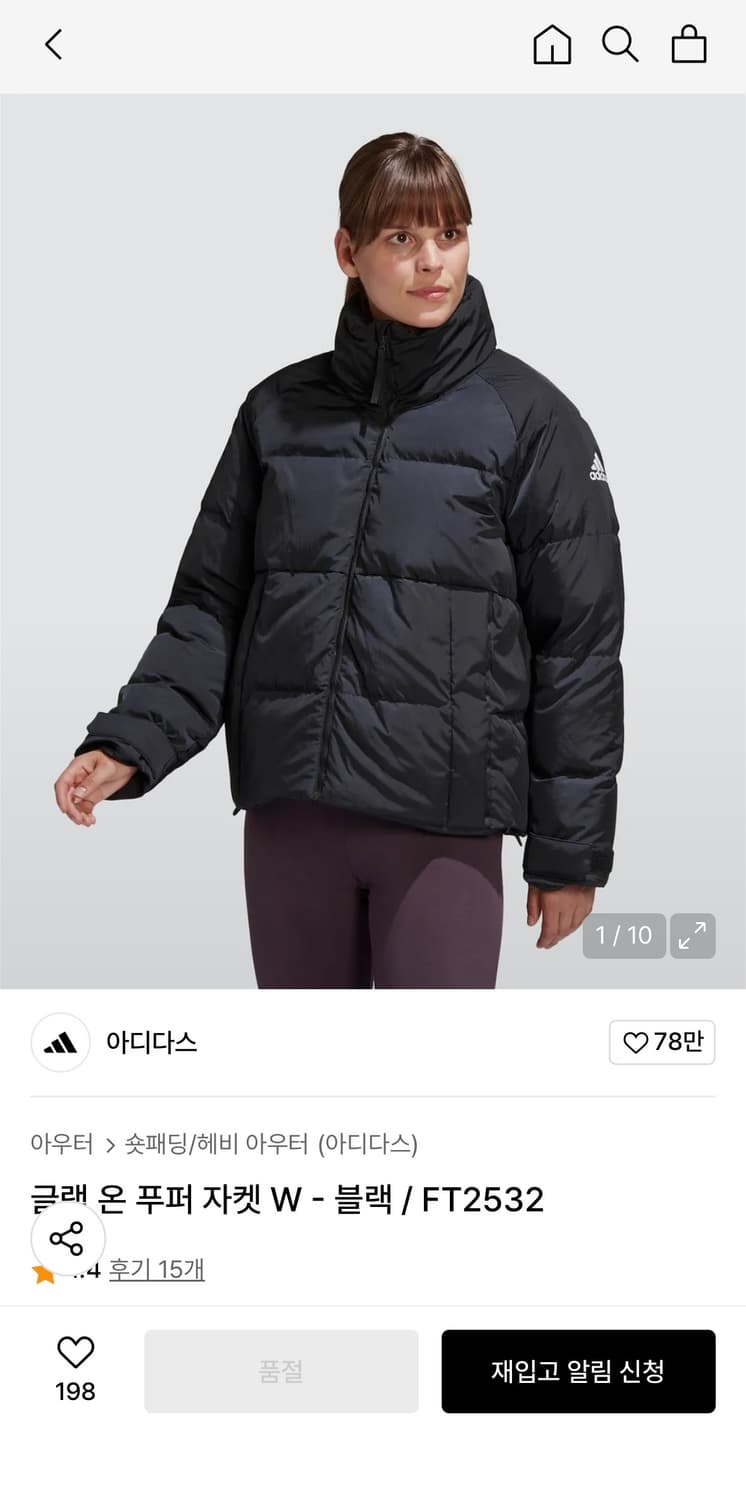746x1500 pixels.
Task: Tap the adidas brand logo
Action: click(60, 1042)
